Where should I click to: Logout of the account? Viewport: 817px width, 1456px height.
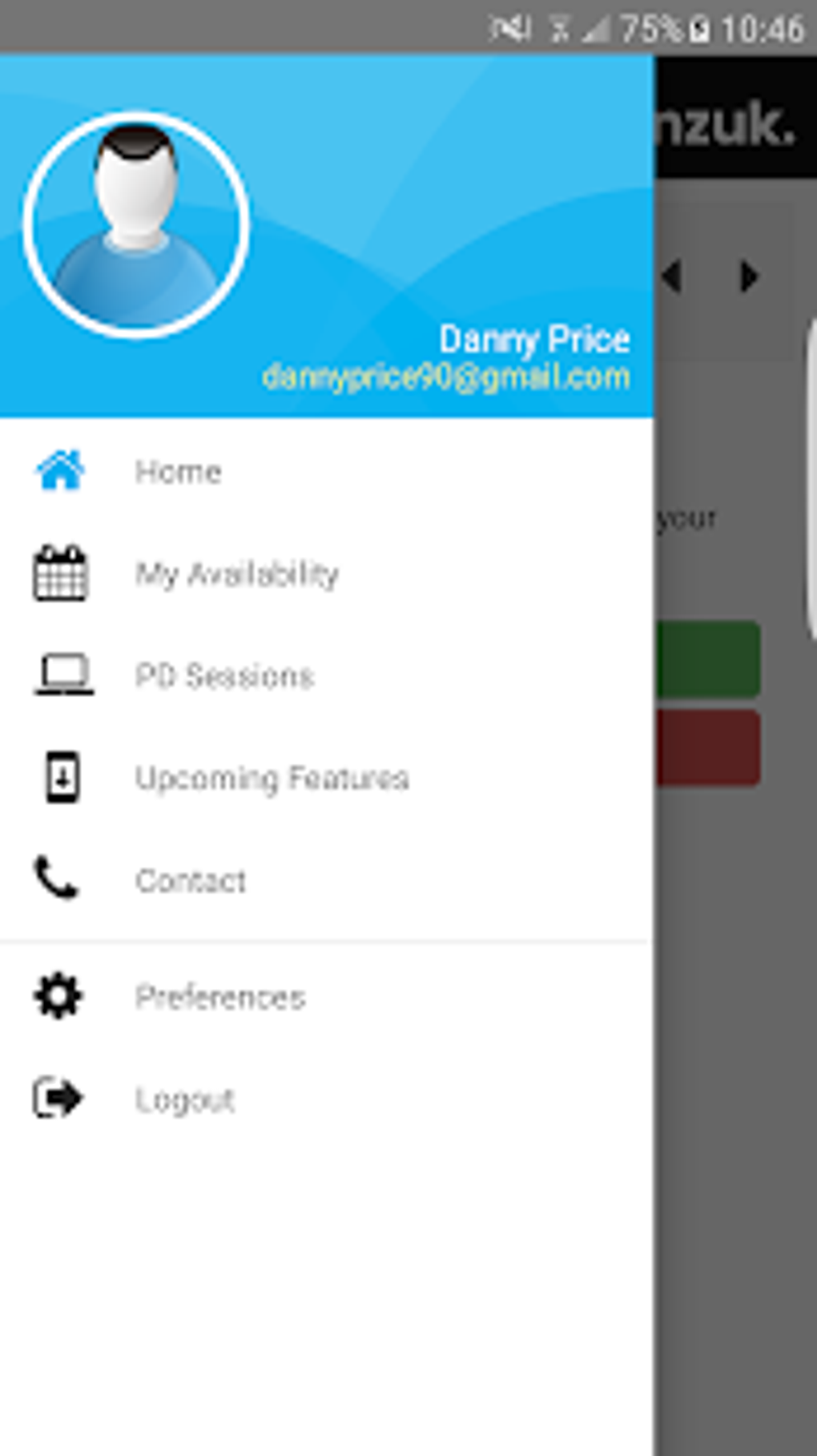pos(184,1099)
